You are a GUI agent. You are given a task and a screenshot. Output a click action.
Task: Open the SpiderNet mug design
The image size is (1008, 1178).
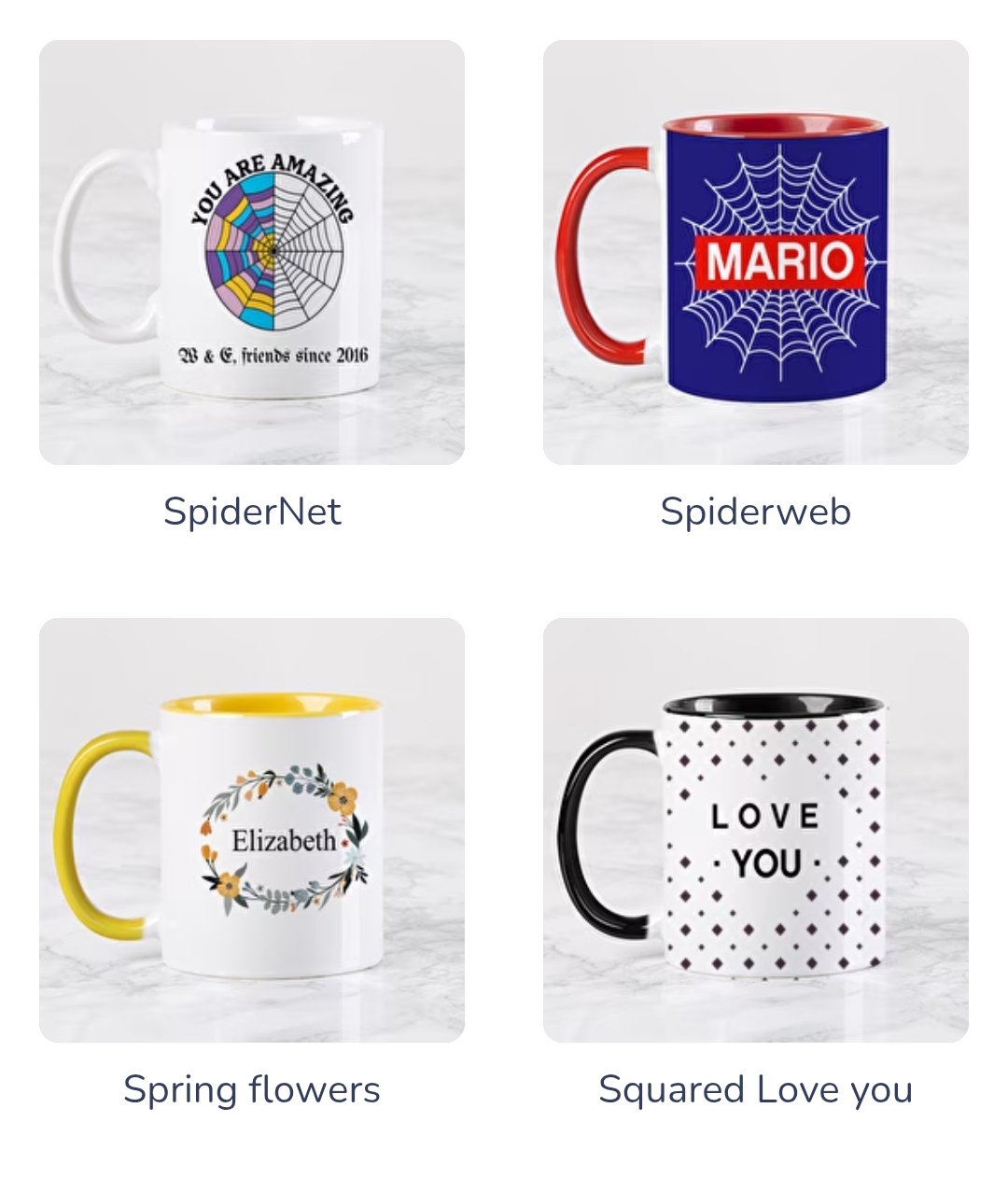252,252
